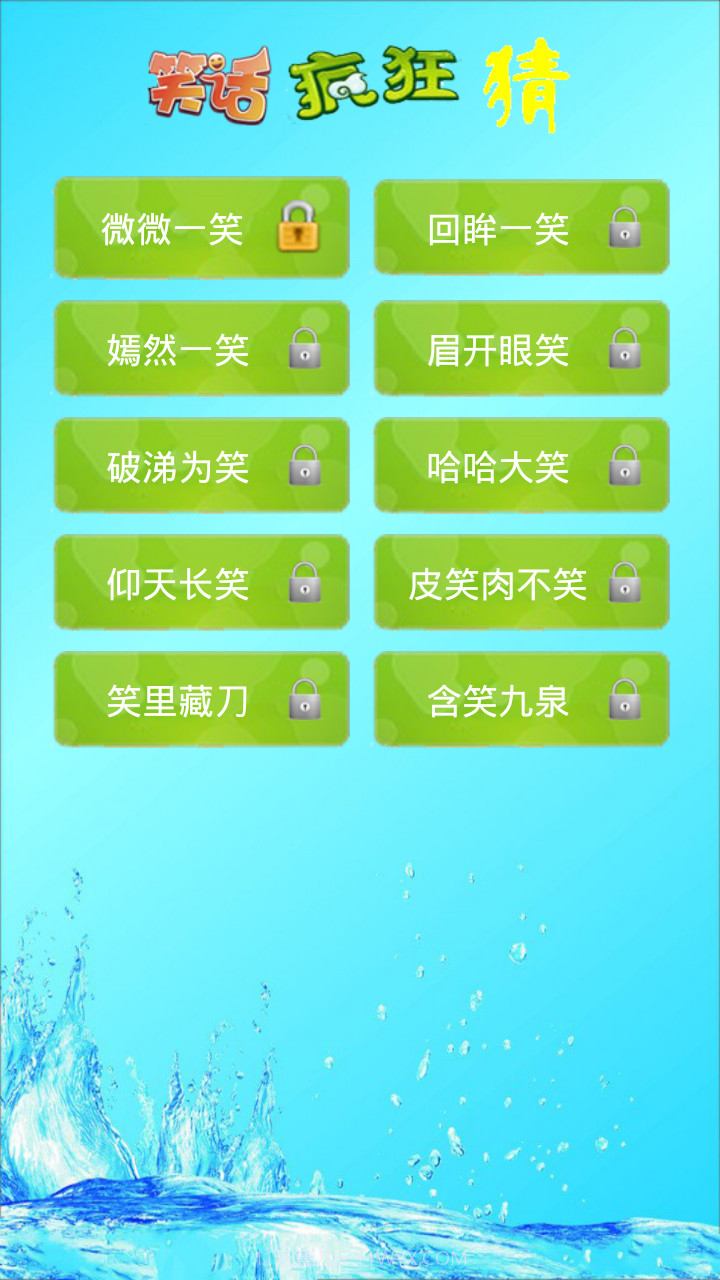720x1280 pixels.
Task: Tap the lock icon on 含笑九泉
Action: coord(624,700)
